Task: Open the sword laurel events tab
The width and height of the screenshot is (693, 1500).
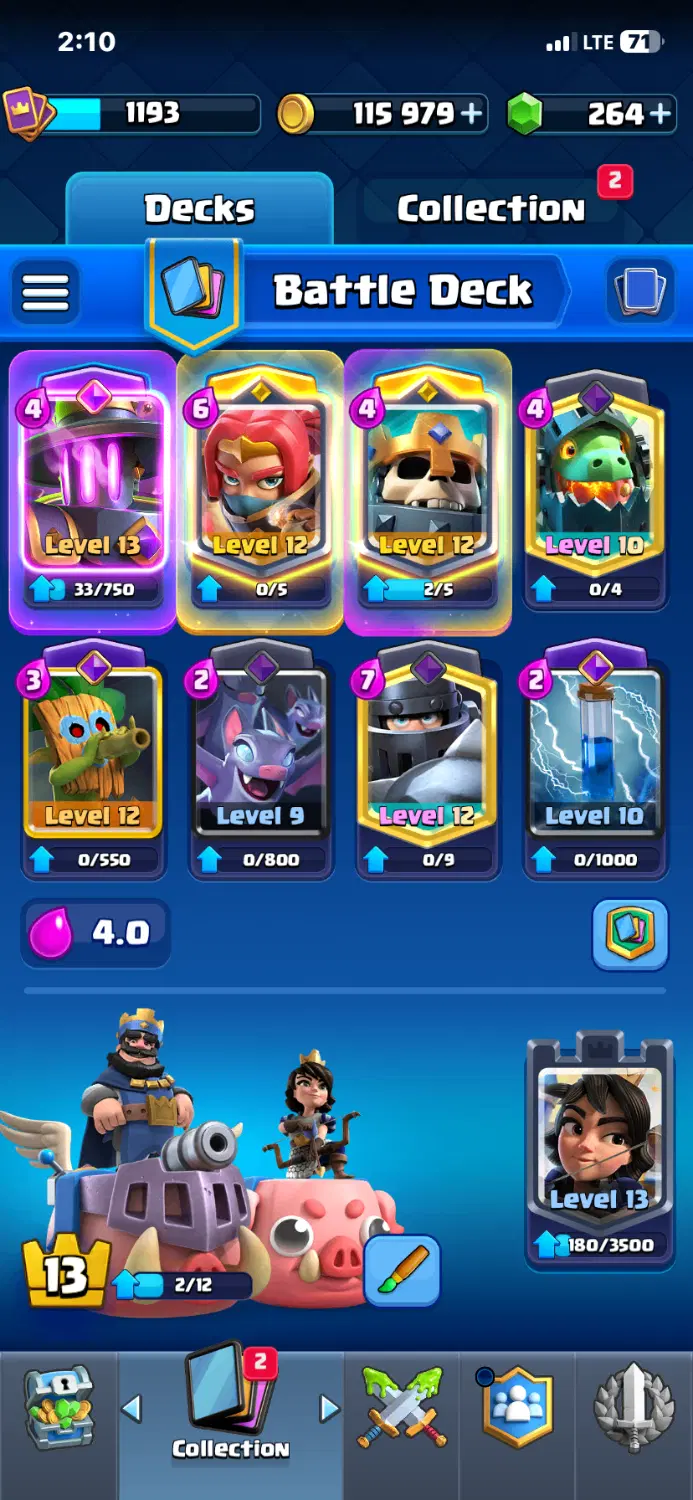Action: 633,1408
